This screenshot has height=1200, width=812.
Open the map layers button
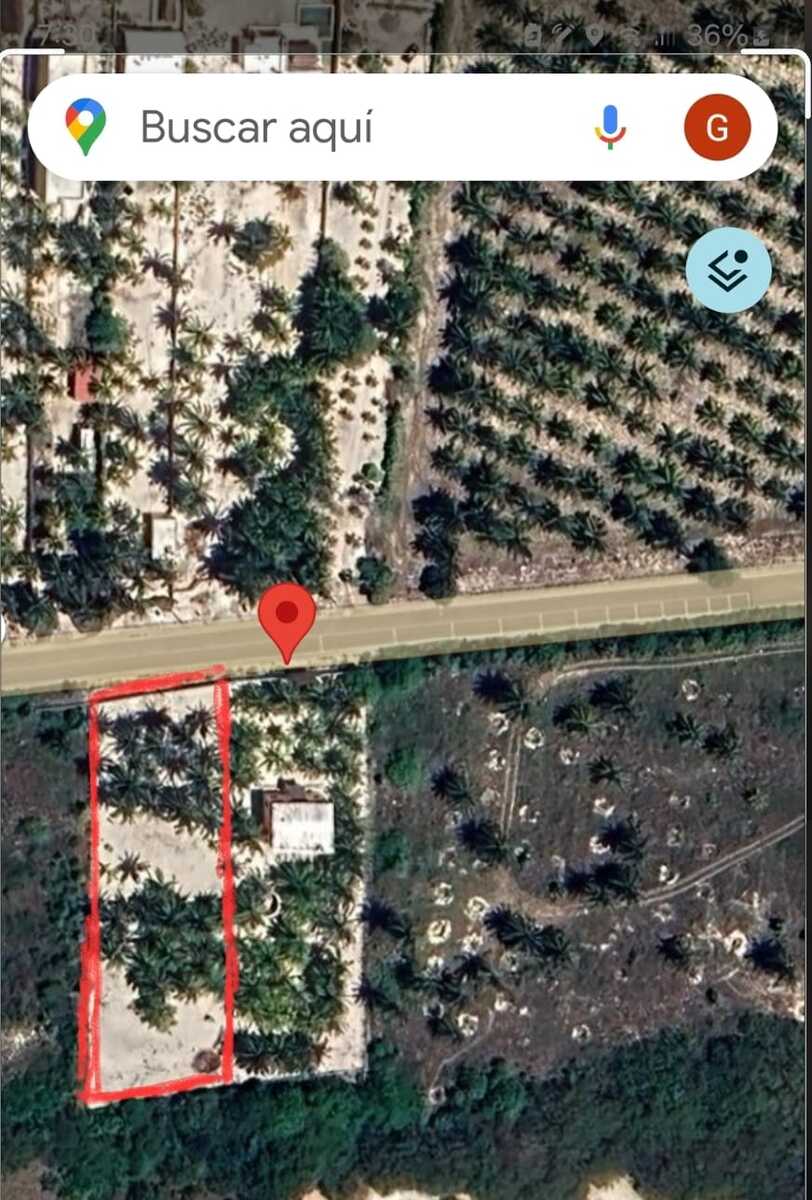tap(729, 270)
